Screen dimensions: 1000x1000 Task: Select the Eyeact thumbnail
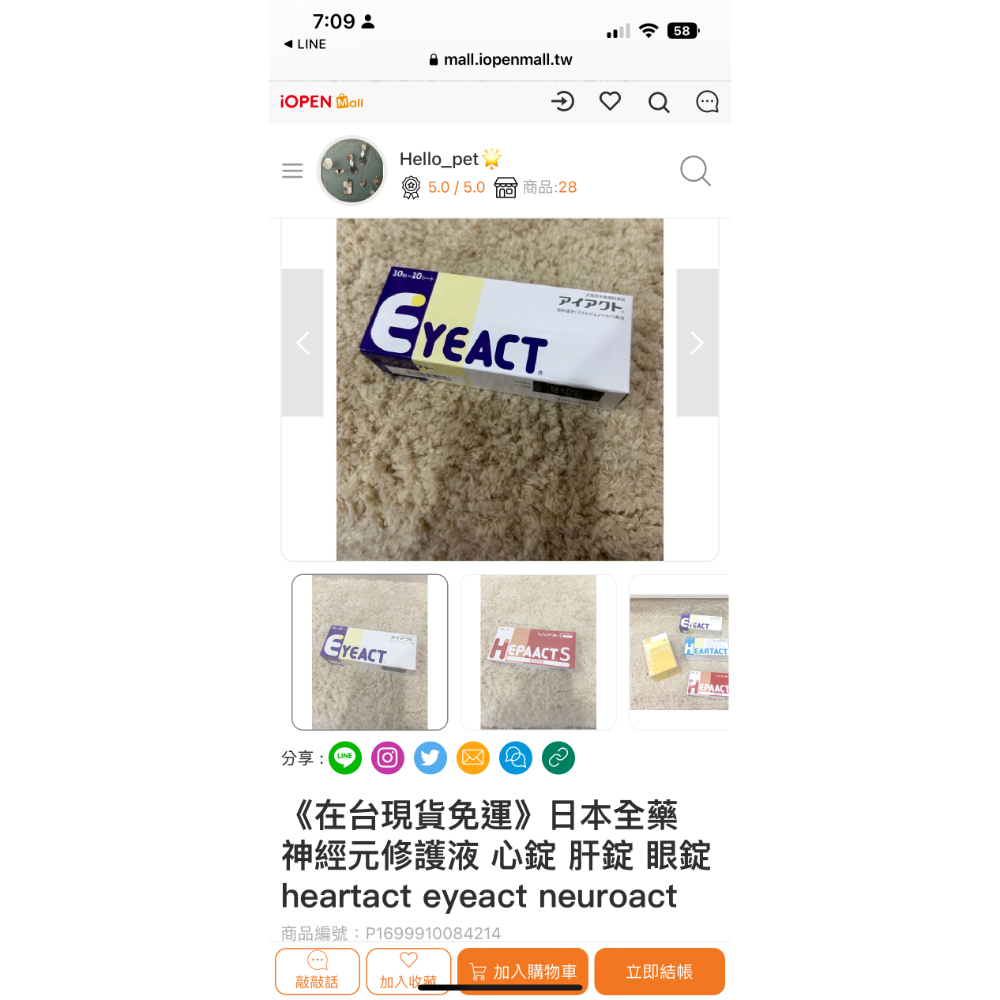click(x=370, y=652)
